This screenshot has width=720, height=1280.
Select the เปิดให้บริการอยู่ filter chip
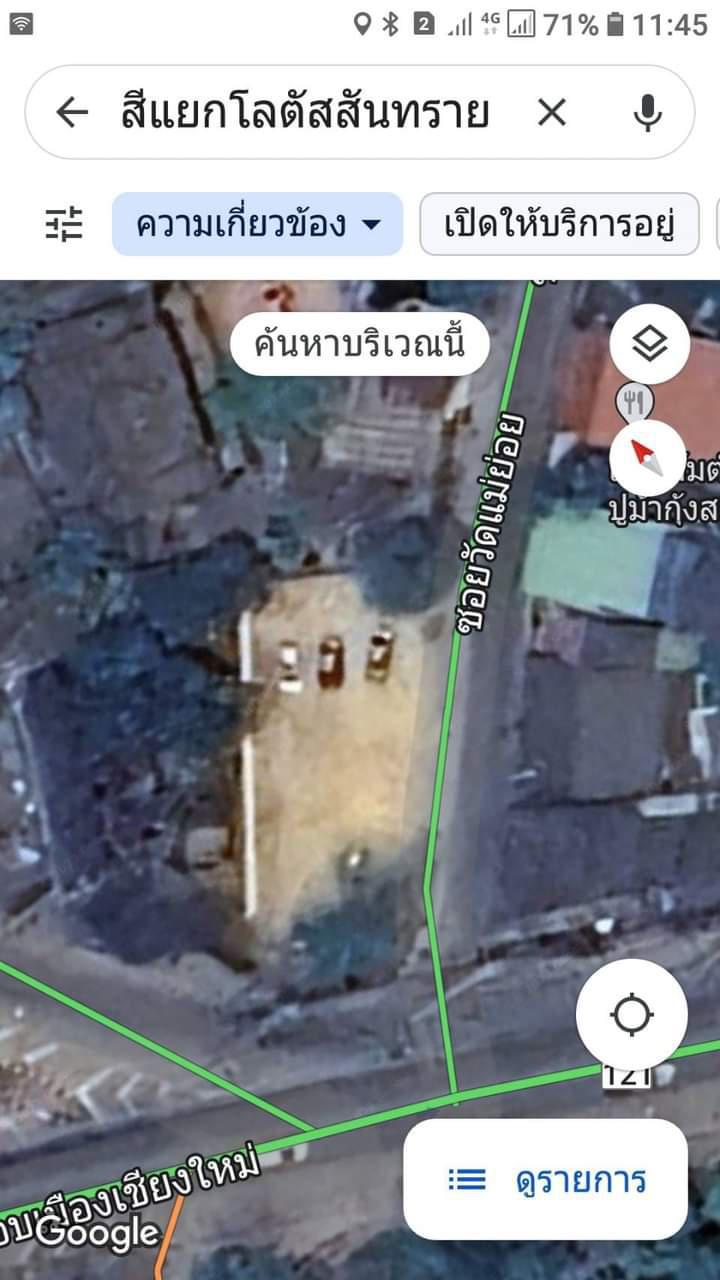click(559, 224)
